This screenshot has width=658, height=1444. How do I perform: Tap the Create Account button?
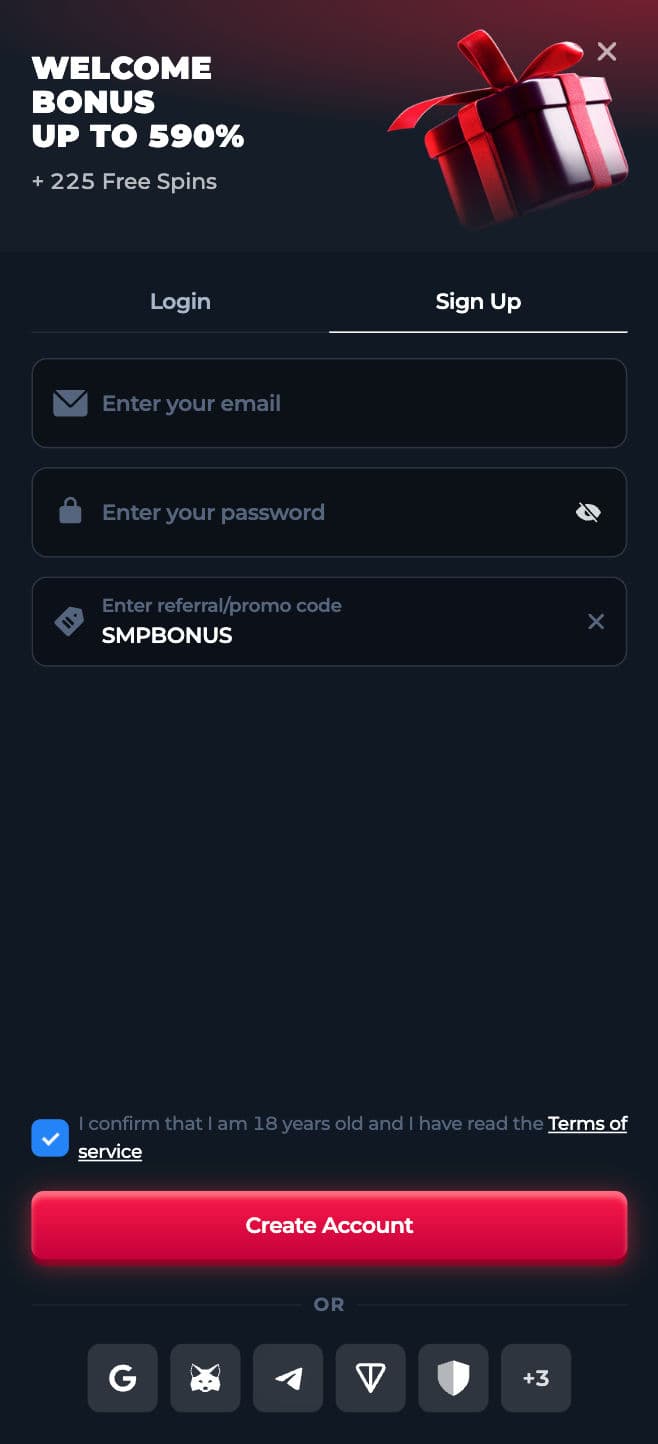coord(329,1225)
